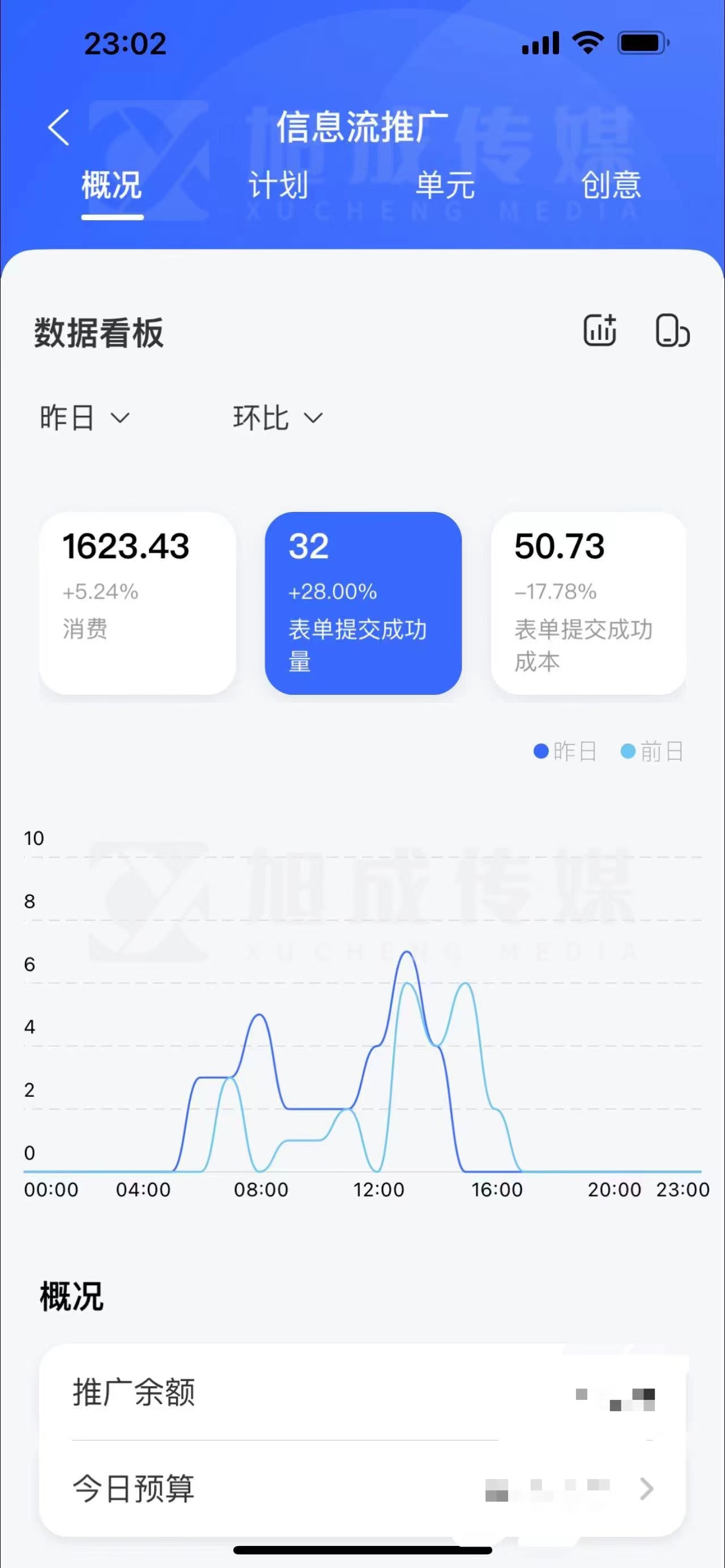Viewport: 725px width, 1568px height.
Task: Go back from 信息流推广 page
Action: [59, 128]
